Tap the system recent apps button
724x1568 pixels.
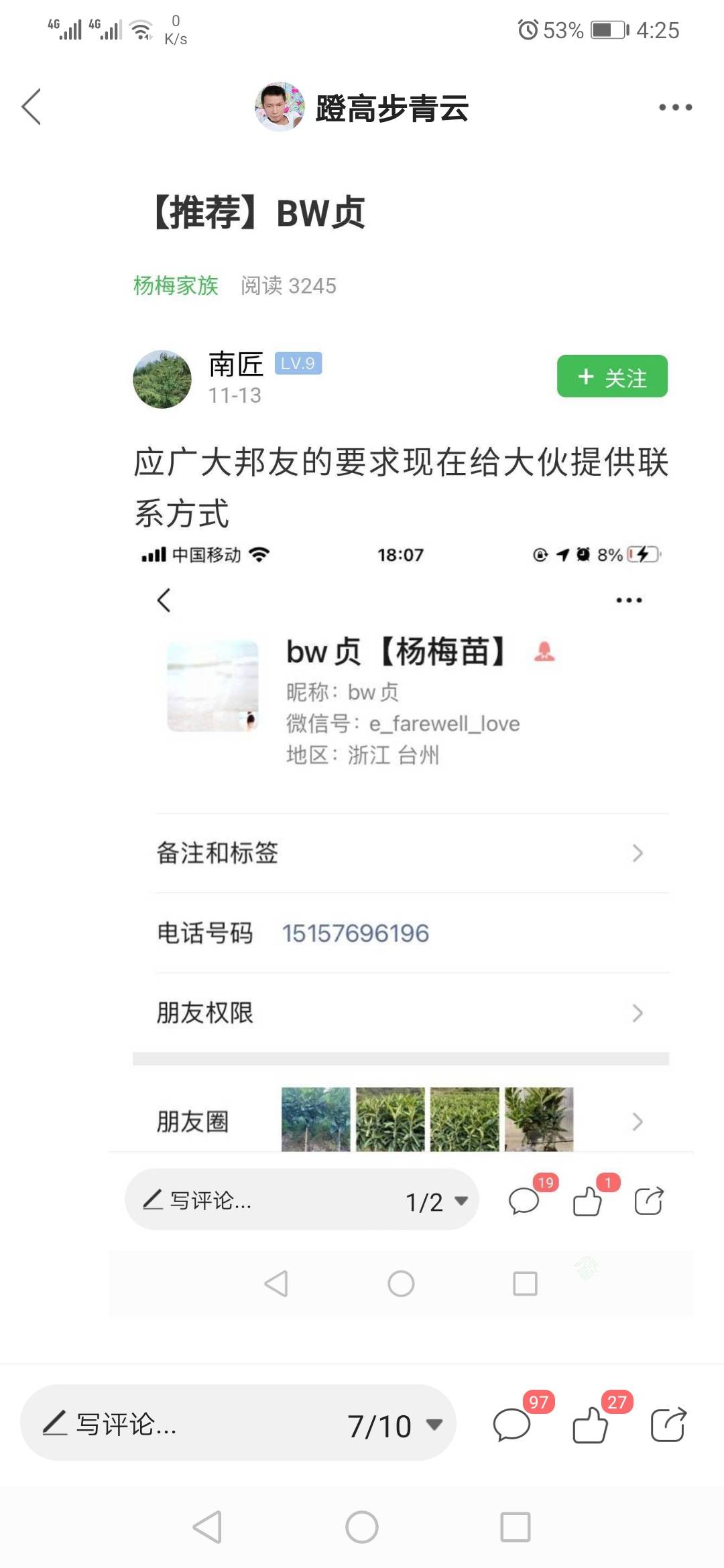pos(516,1527)
